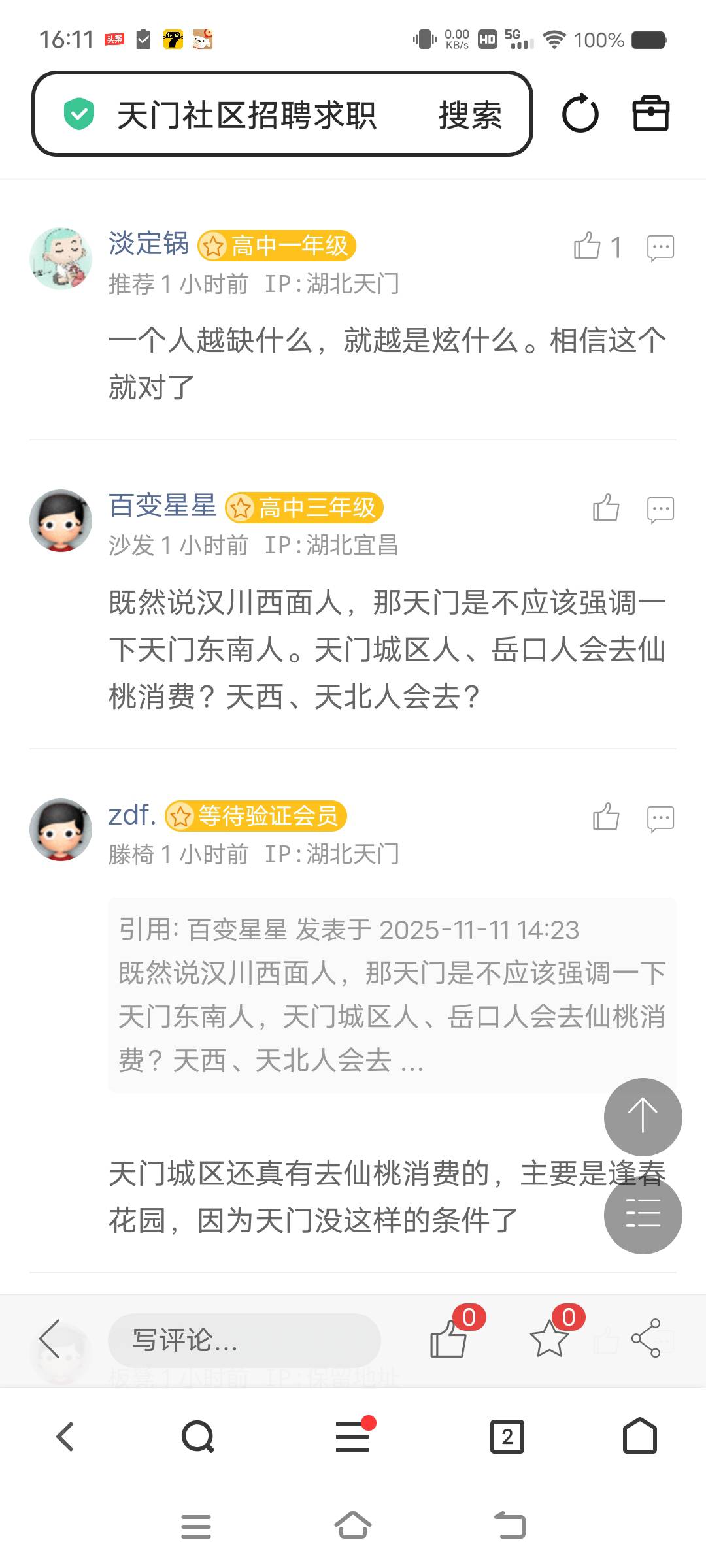Jump back to top with the arrow button

643,1117
